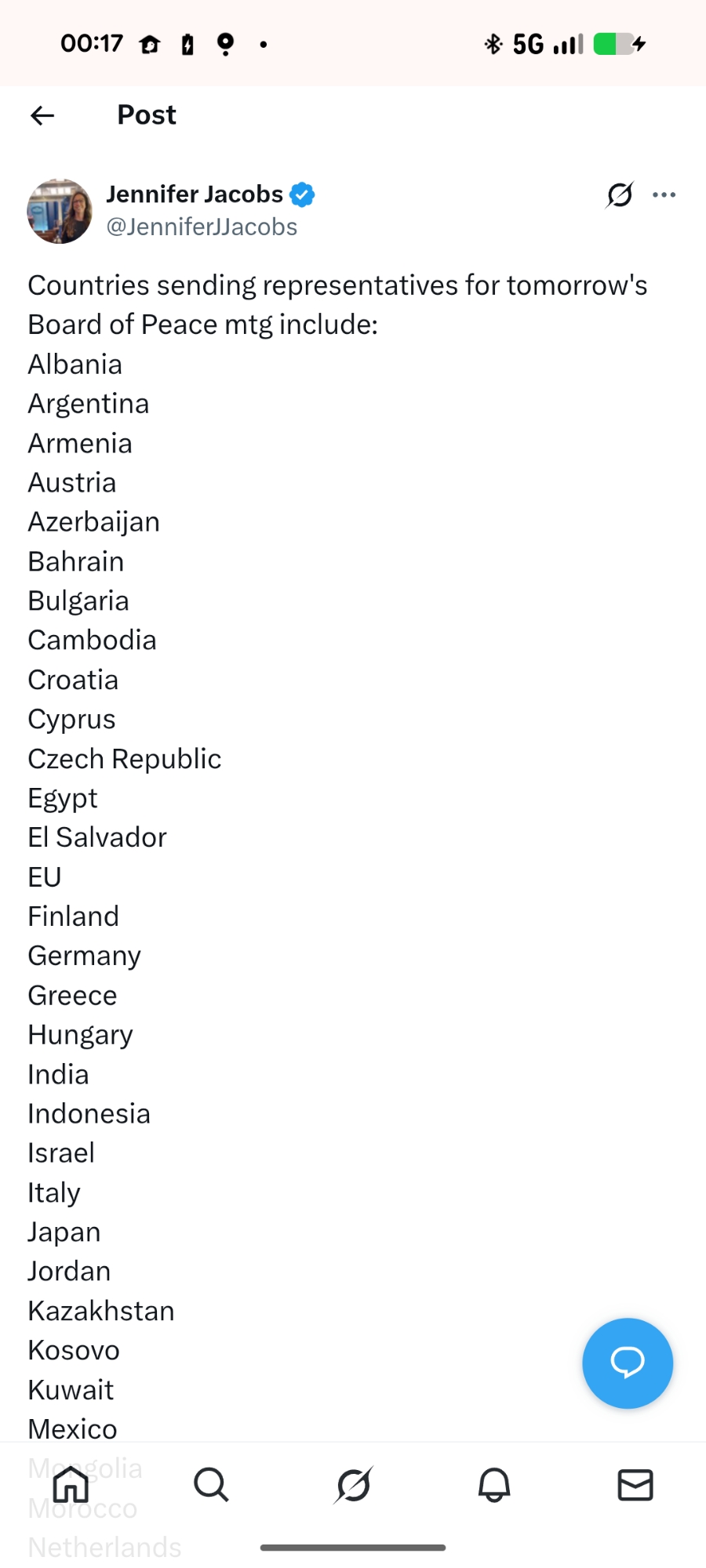
Task: Open the post's three-dot overflow menu
Action: pos(664,194)
